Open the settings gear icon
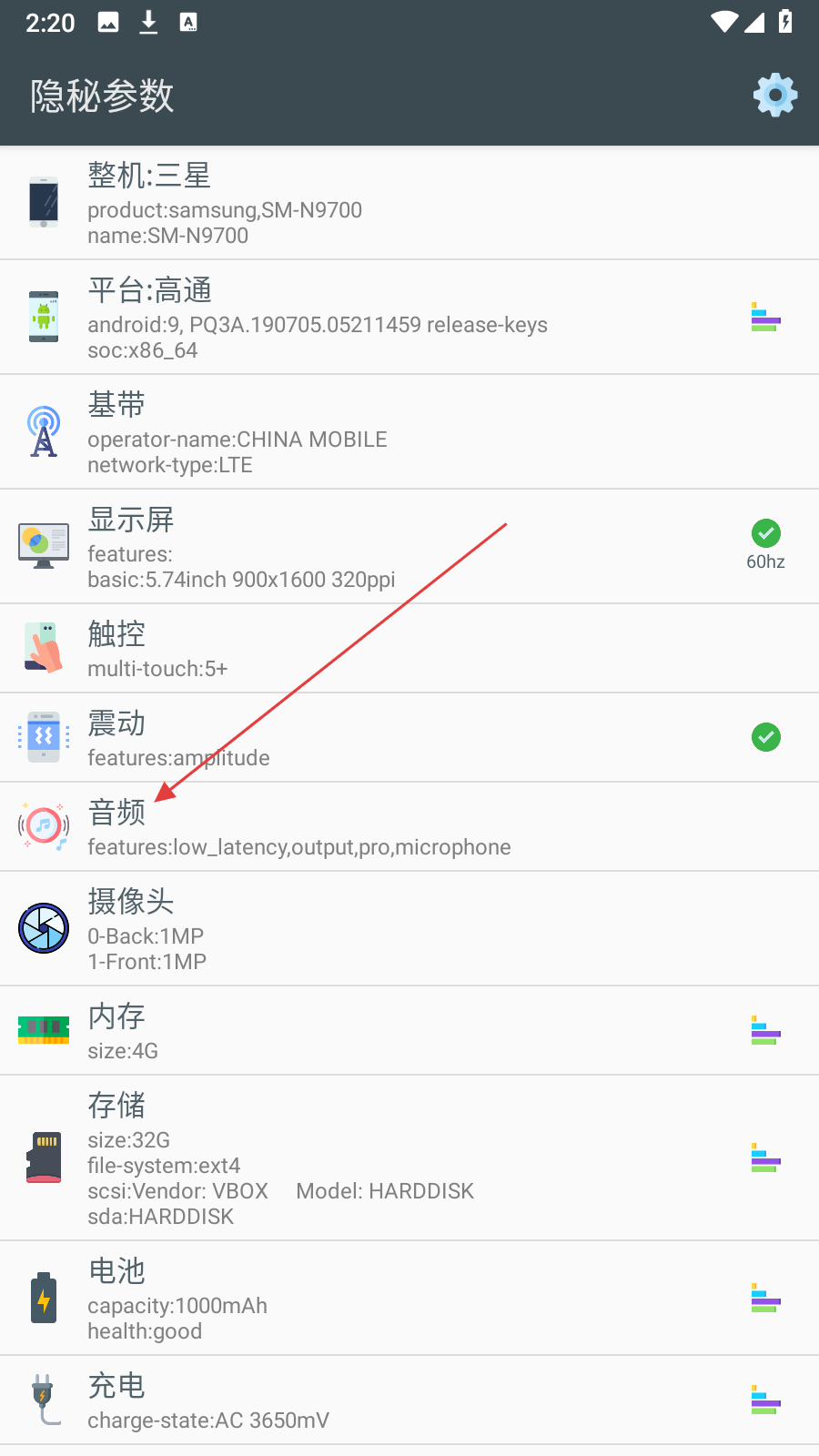The height and width of the screenshot is (1456, 819). point(774,95)
